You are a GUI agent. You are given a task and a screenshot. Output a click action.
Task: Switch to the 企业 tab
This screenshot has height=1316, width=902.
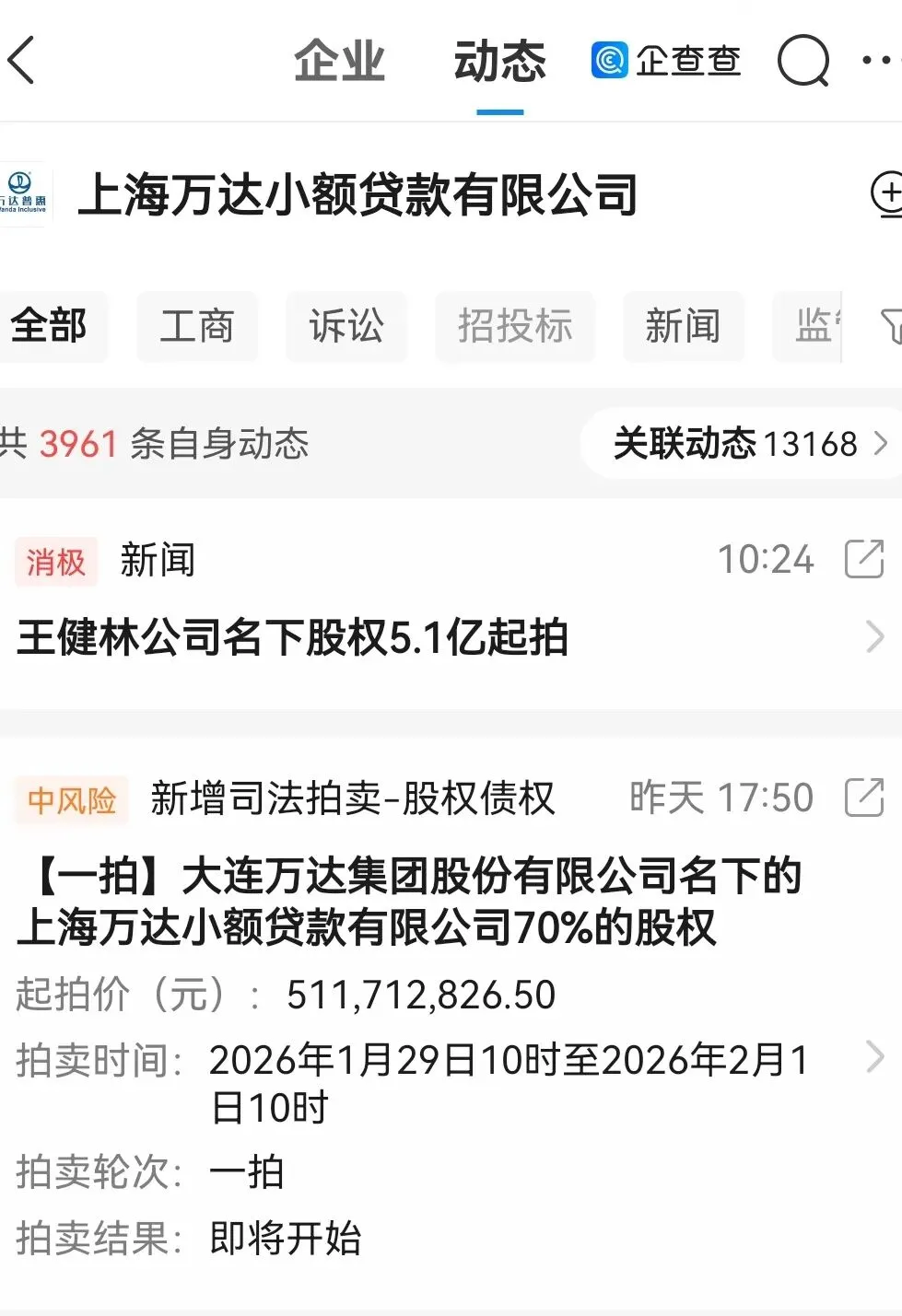click(339, 62)
